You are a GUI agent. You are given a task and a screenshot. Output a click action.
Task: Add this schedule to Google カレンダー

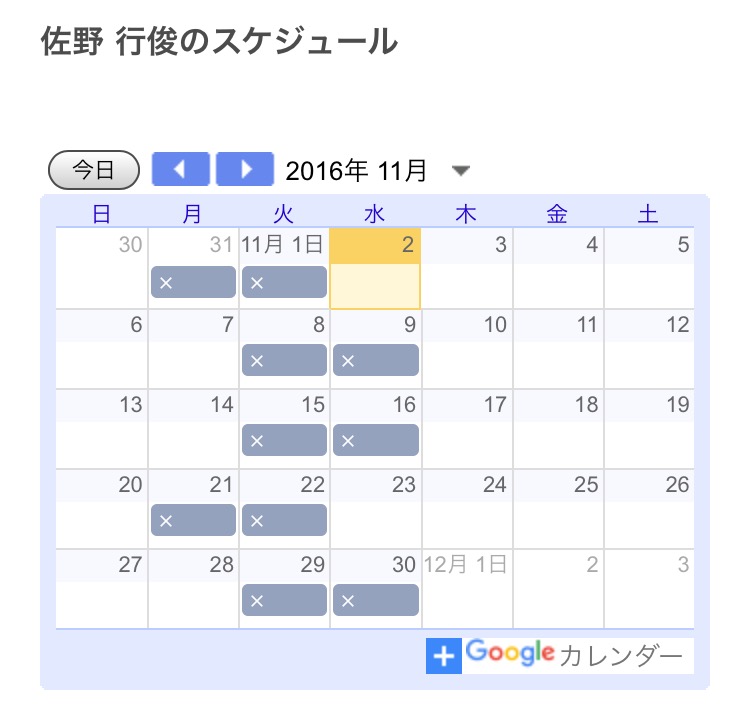point(558,656)
